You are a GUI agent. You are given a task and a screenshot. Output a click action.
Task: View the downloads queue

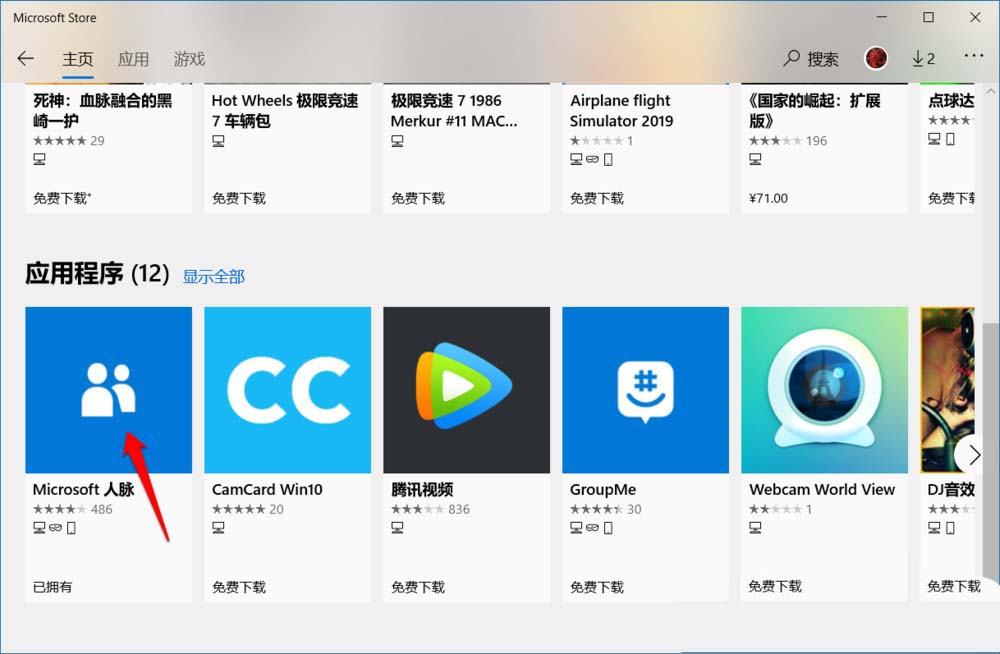click(x=923, y=59)
